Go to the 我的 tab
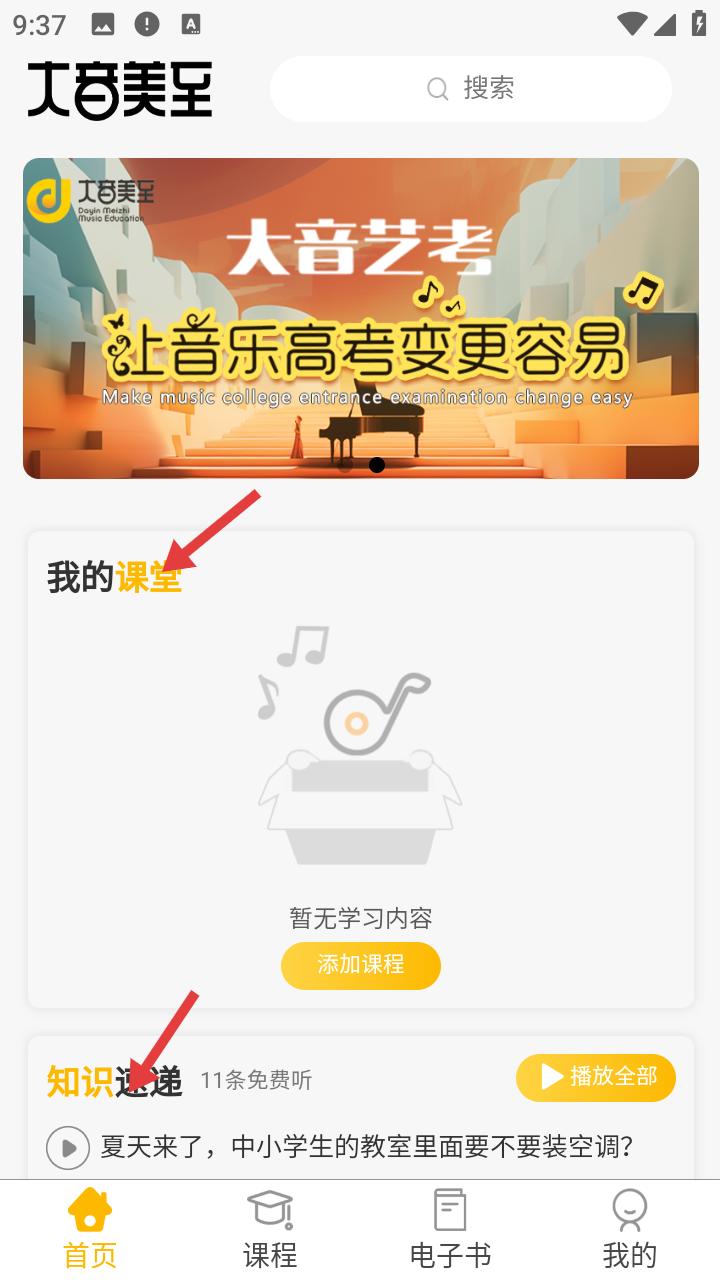Image resolution: width=720 pixels, height=1280 pixels. [x=629, y=1230]
